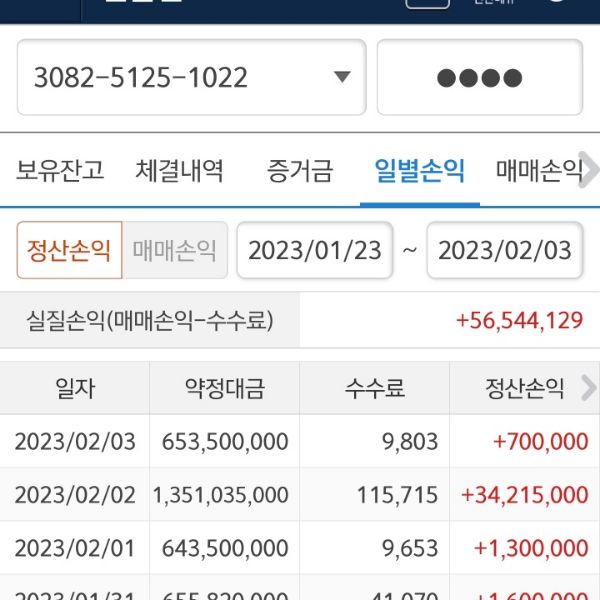This screenshot has width=600, height=600.
Task: Tap the account password field
Action: (479, 78)
